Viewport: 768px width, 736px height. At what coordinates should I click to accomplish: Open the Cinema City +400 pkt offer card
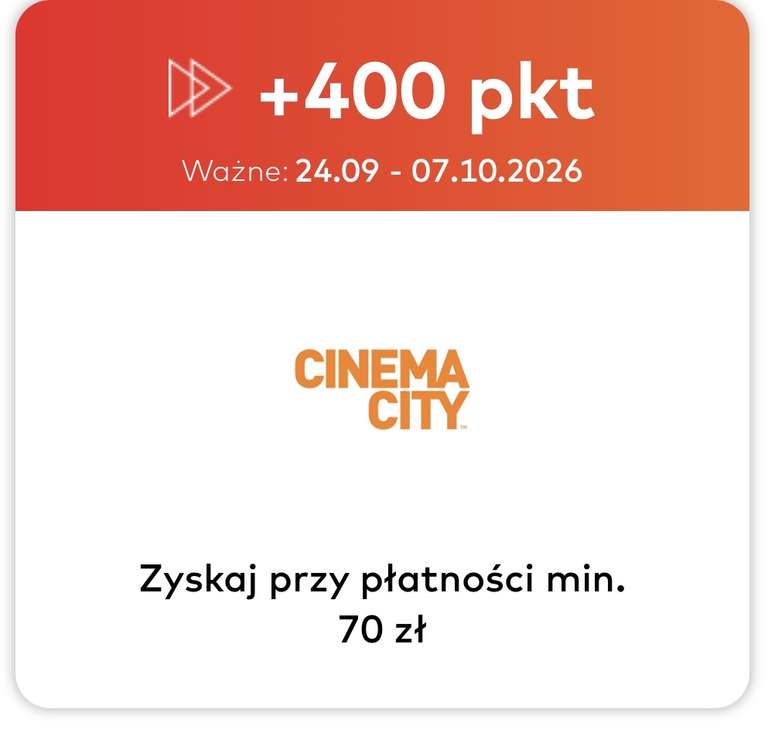coord(382,354)
